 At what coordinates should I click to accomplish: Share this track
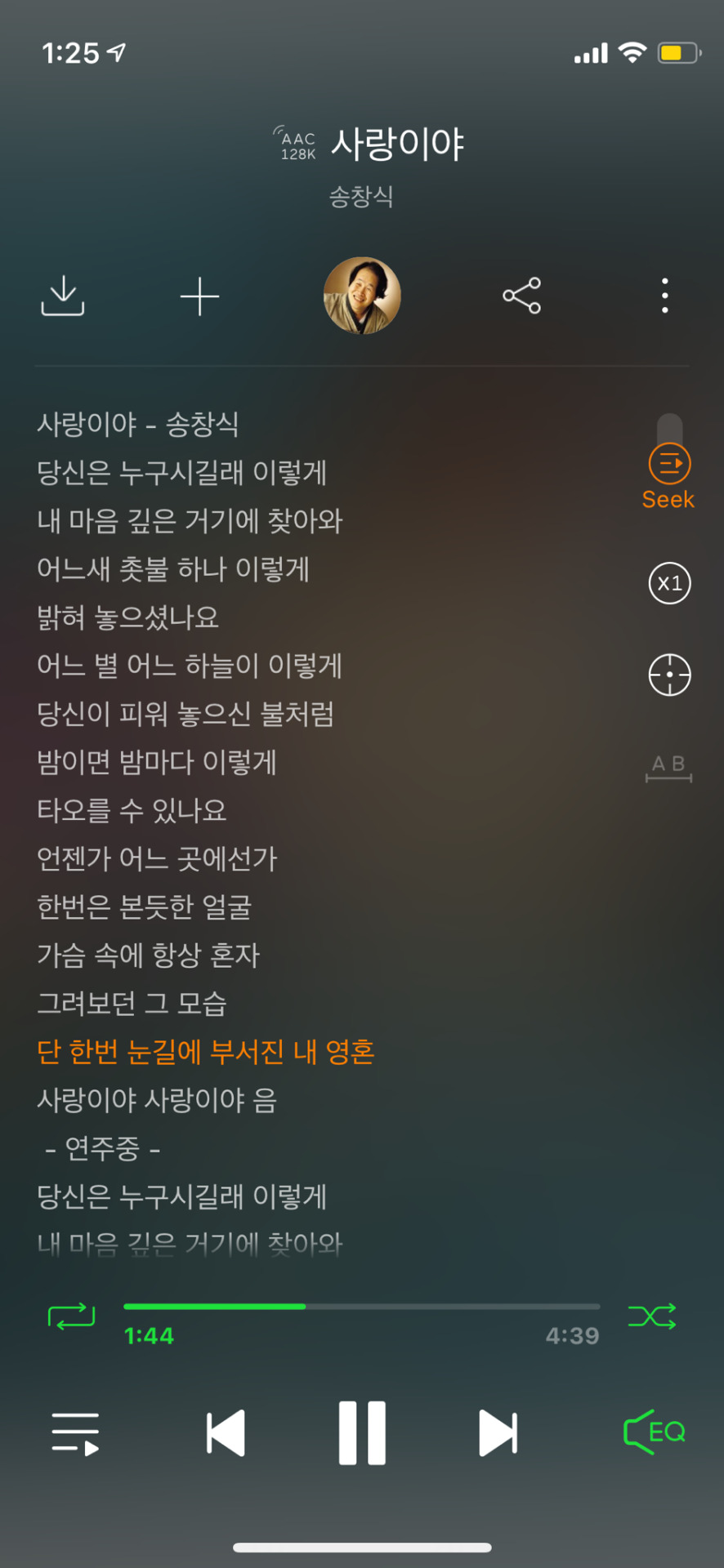(x=521, y=296)
